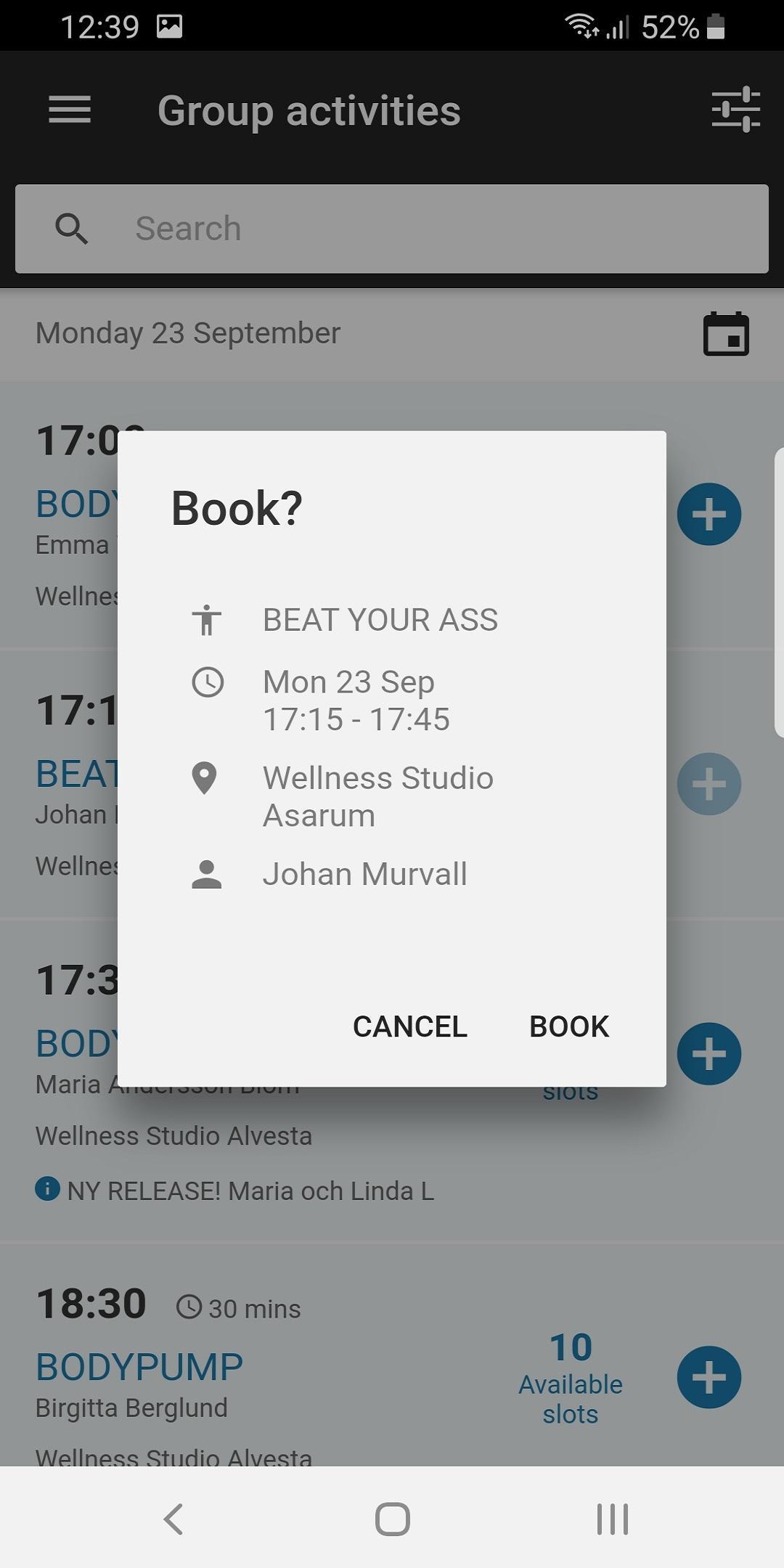Screen dimensions: 784x1568
Task: Open the calendar date picker
Action: [x=726, y=334]
